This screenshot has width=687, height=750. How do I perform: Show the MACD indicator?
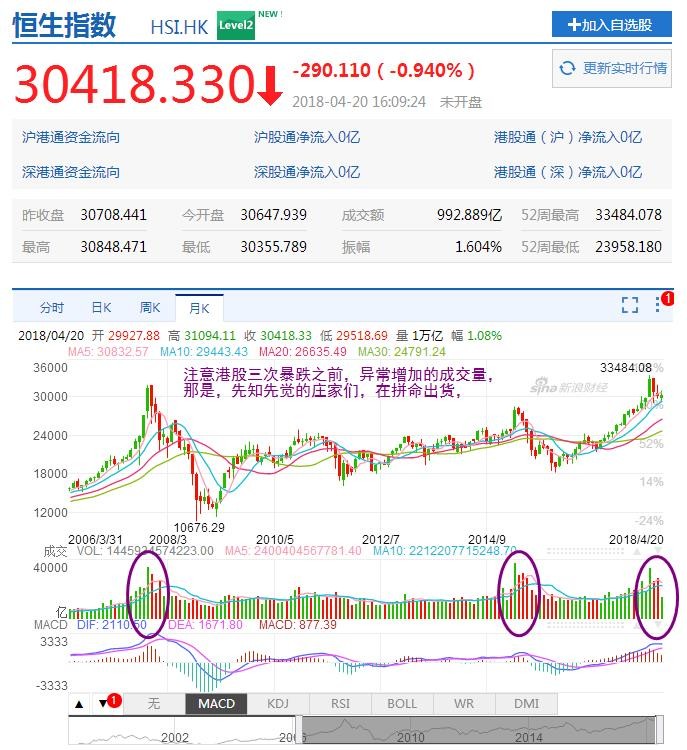(x=216, y=704)
